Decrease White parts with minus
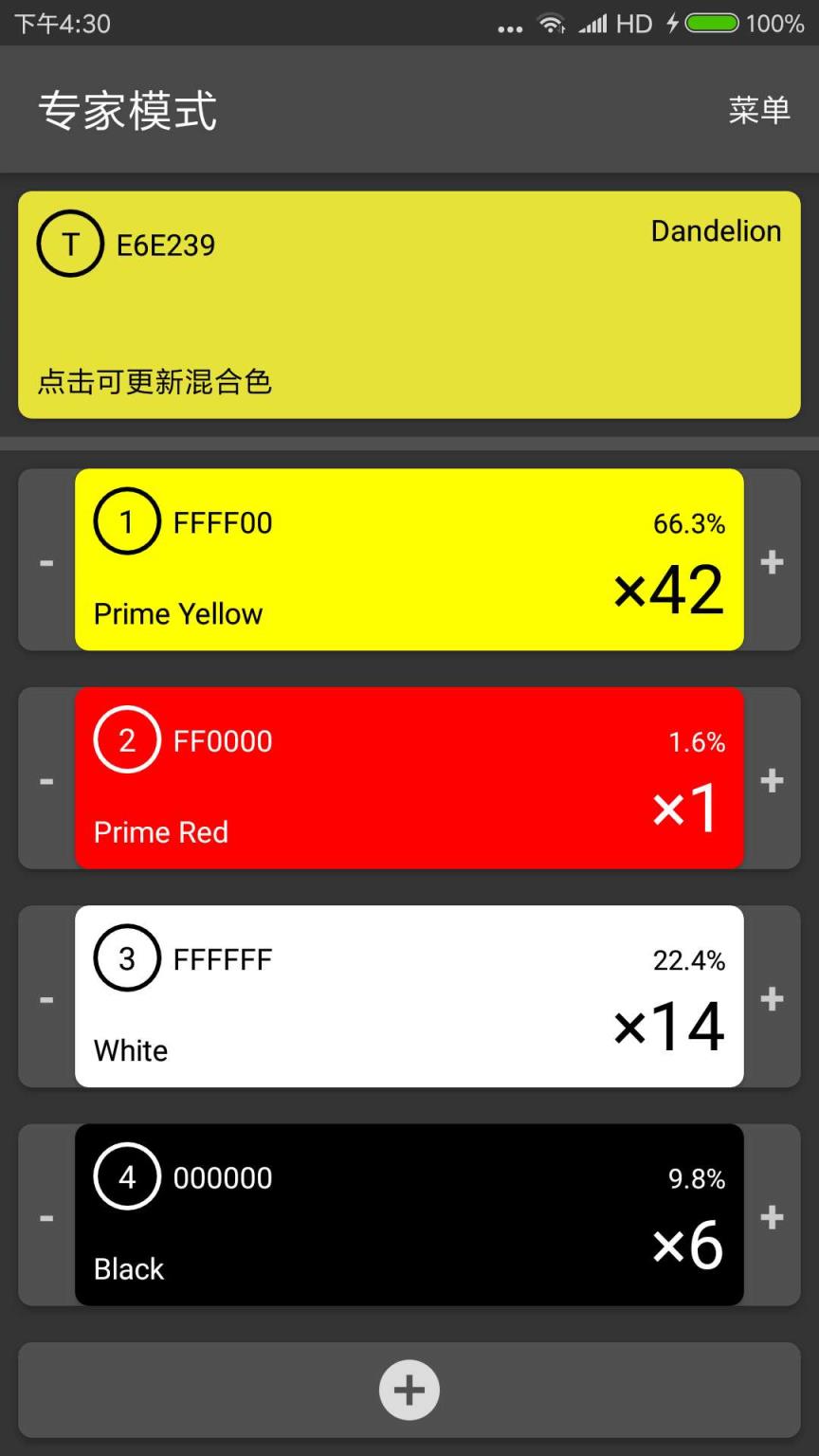 click(46, 999)
